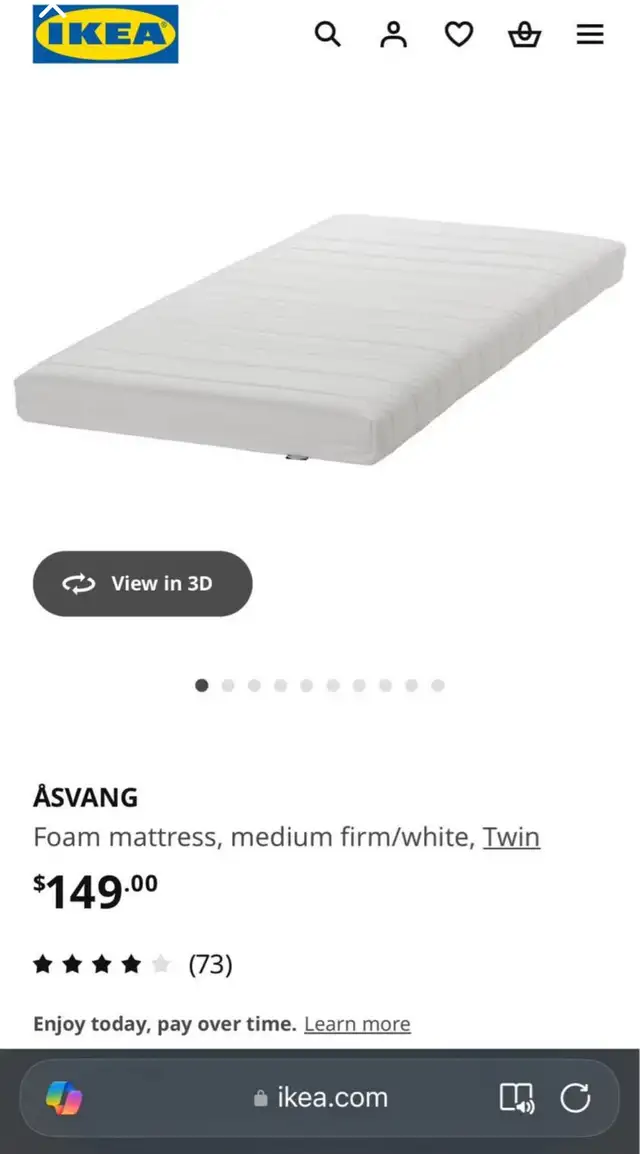The image size is (640, 1154).
Task: Open the shopping basket
Action: click(x=525, y=34)
